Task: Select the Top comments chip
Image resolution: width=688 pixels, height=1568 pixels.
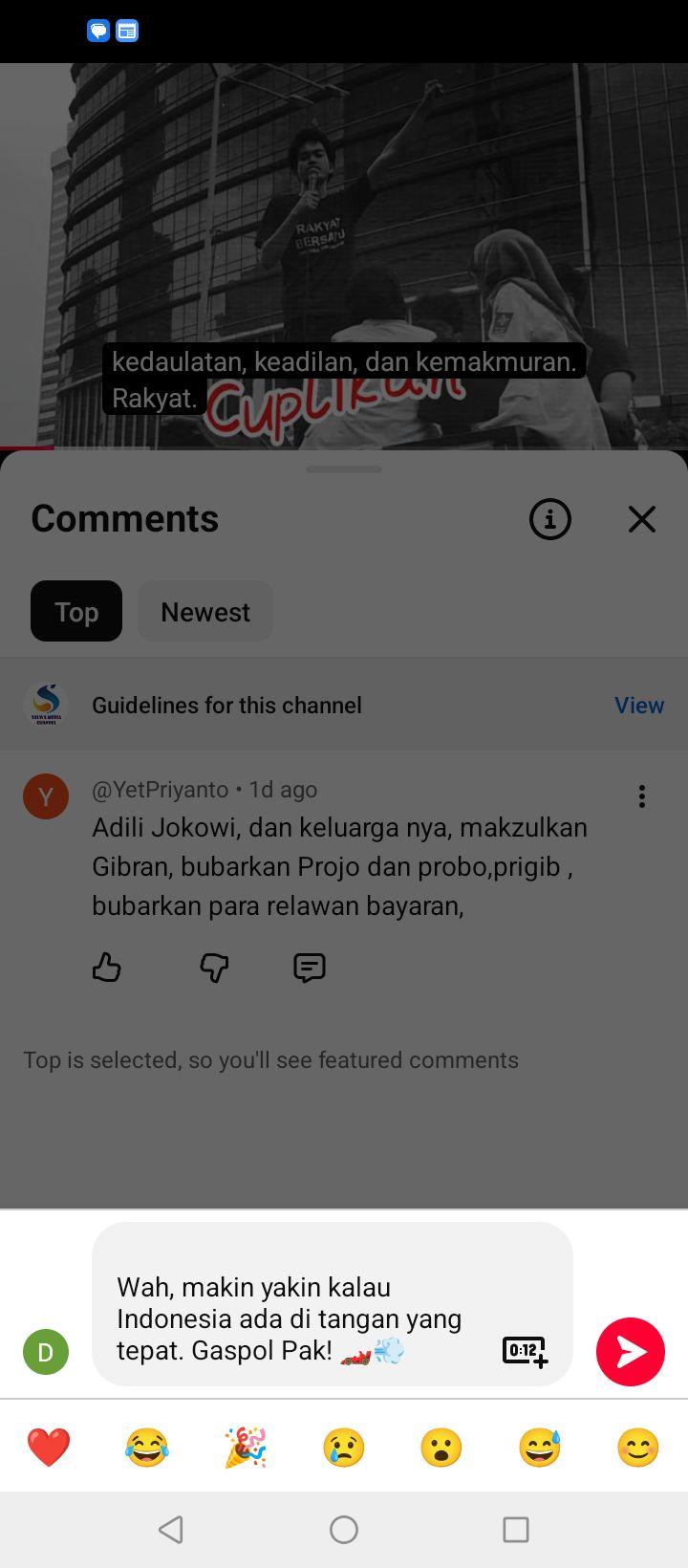Action: 76,611
